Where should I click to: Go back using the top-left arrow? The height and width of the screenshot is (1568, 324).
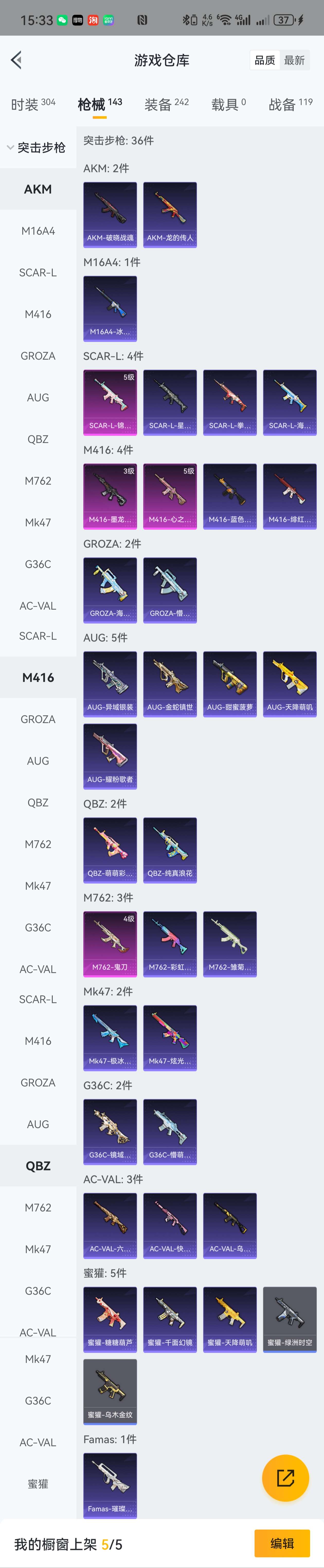[x=16, y=60]
